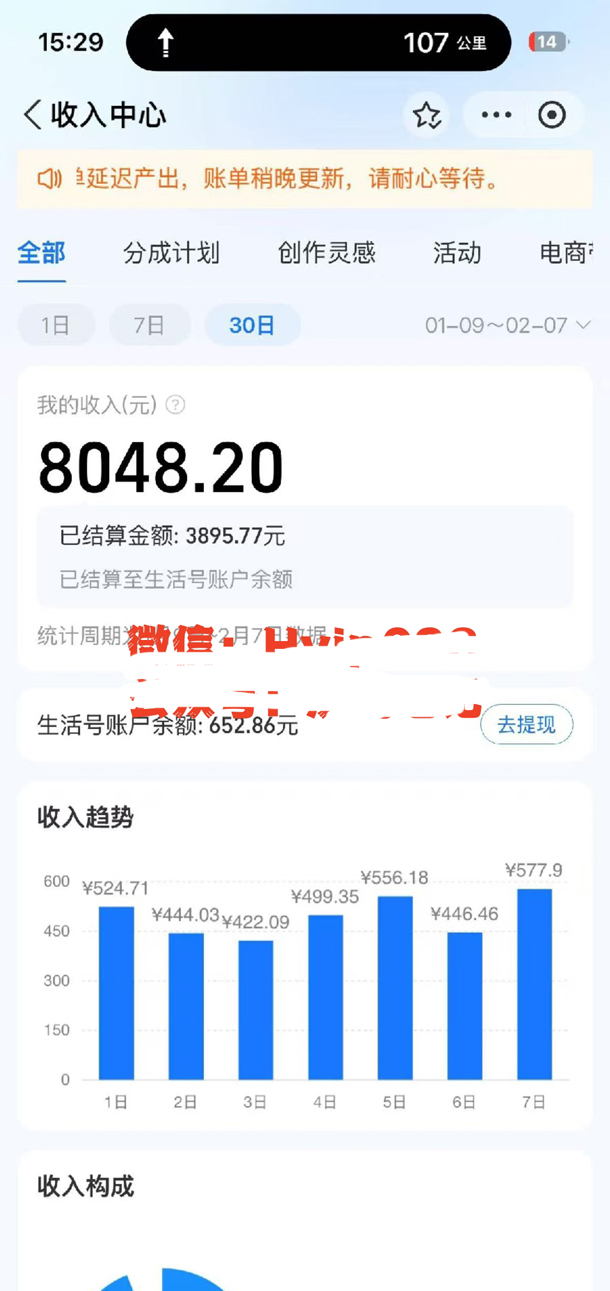610x1291 pixels.
Task: Tap the help icon beside 我的收入(元)
Action: click(176, 405)
